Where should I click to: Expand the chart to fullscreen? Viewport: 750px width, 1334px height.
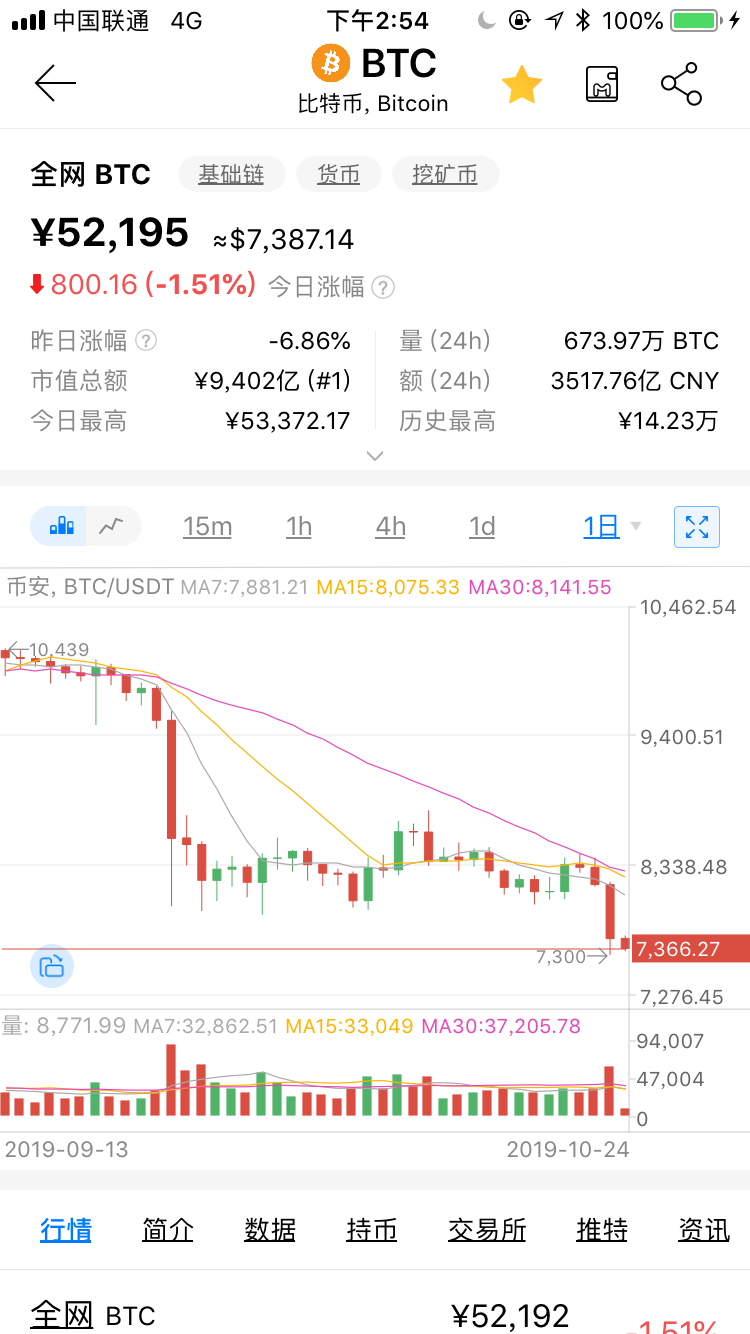697,527
